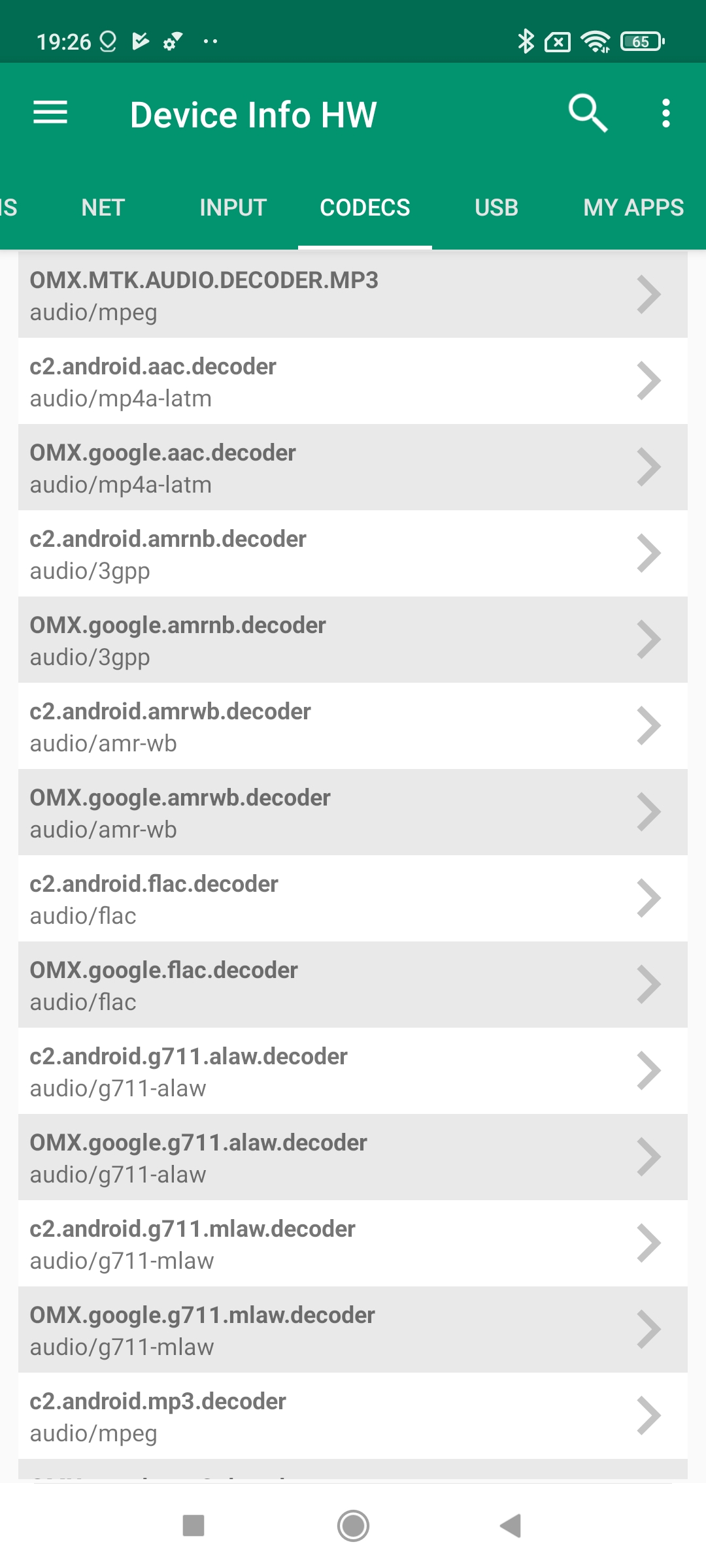Image resolution: width=706 pixels, height=1568 pixels.
Task: Show c2.android.mp3.decoder details
Action: [353, 1416]
